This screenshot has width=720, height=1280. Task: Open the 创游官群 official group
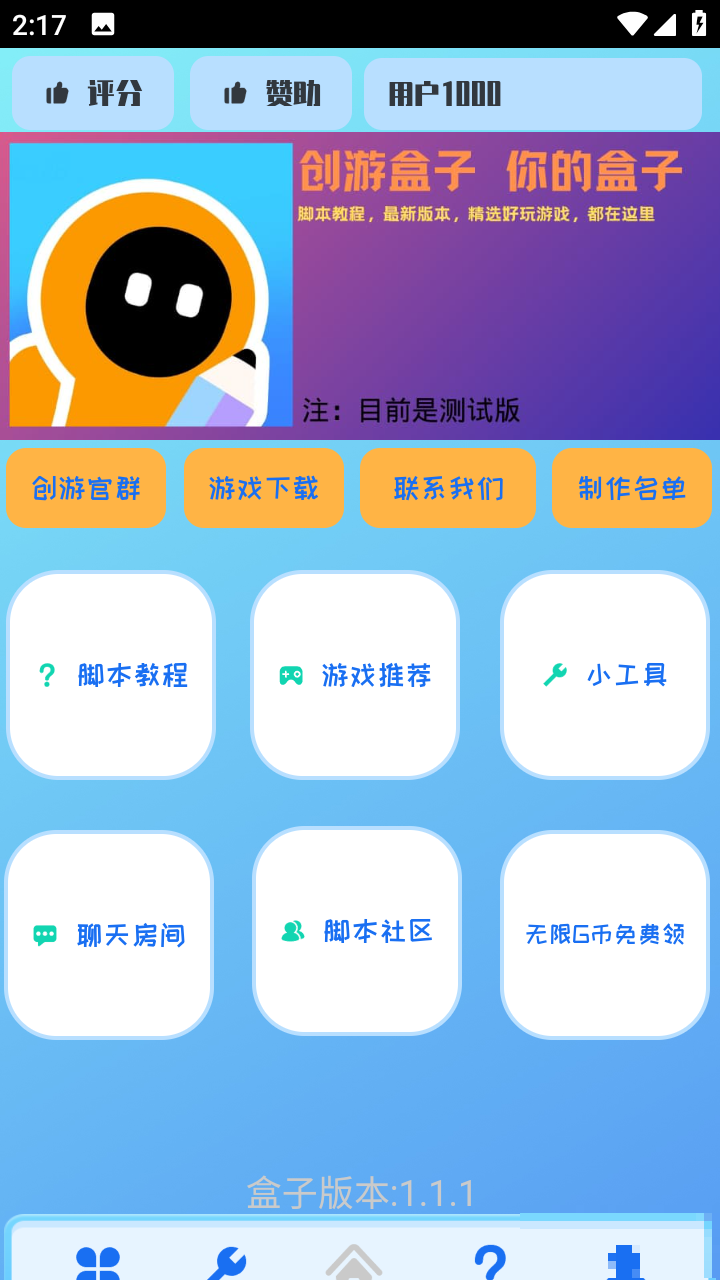[x=86, y=488]
